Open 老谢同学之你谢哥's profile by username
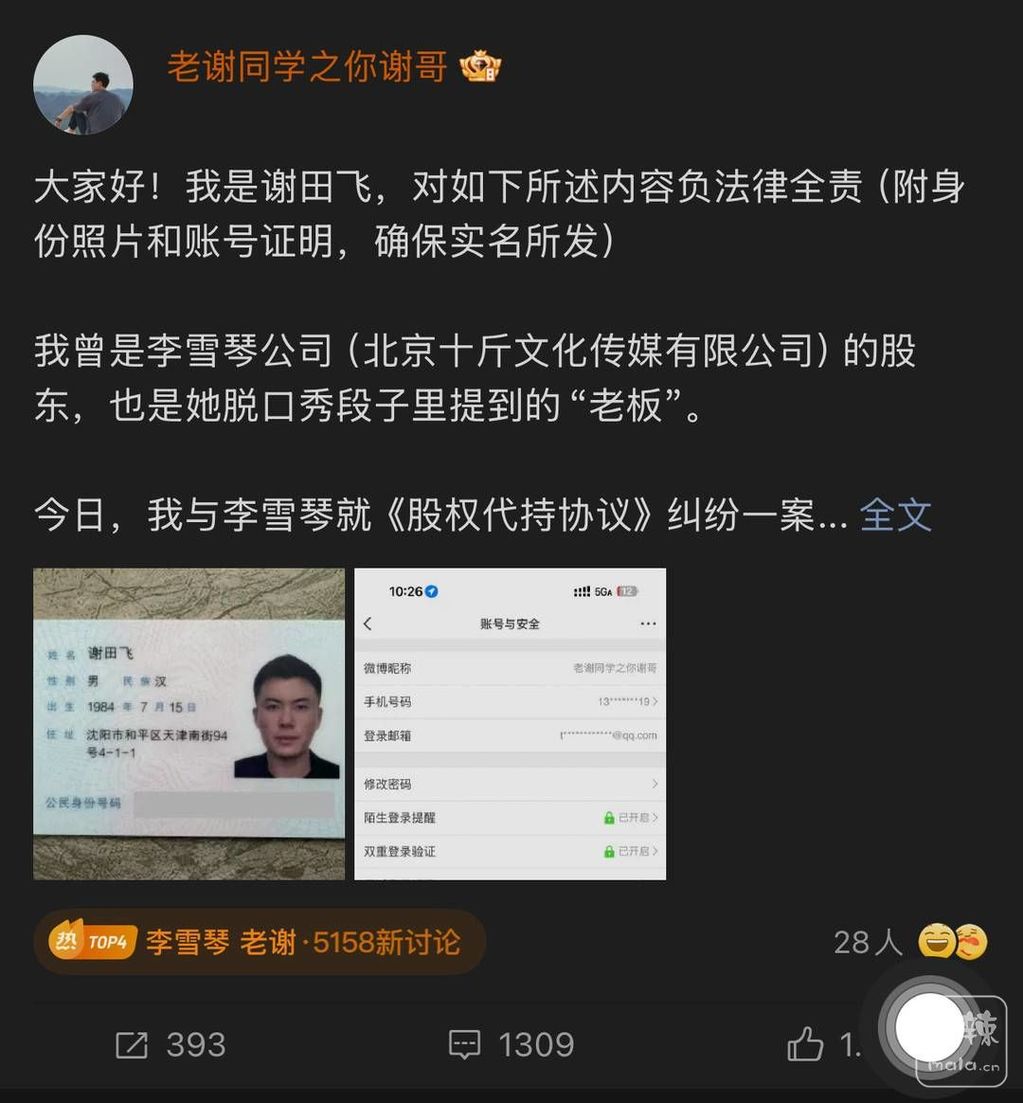Screen dimensions: 1023x1103 tap(306, 67)
